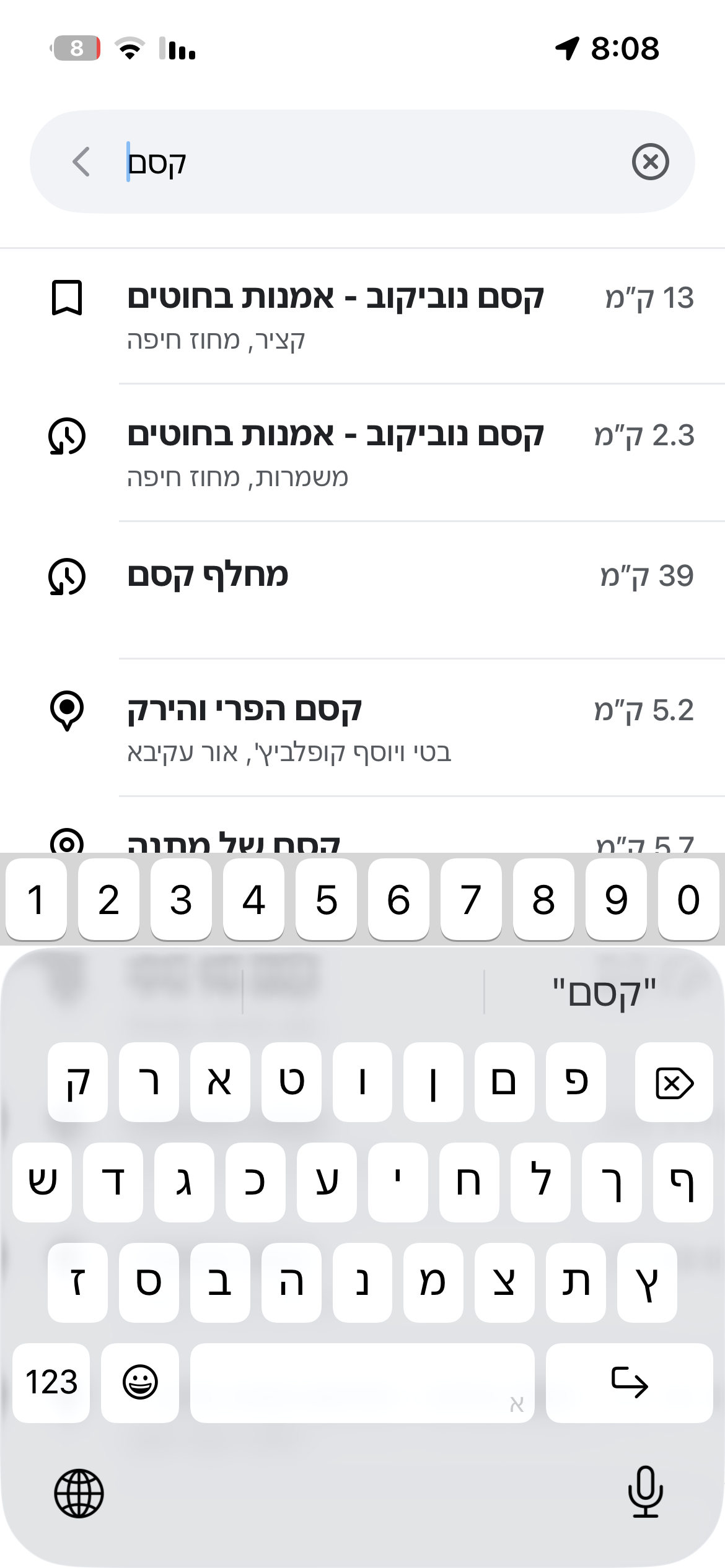Open the emoji keyboard
Viewport: 725px width, 1568px height.
tap(140, 1383)
